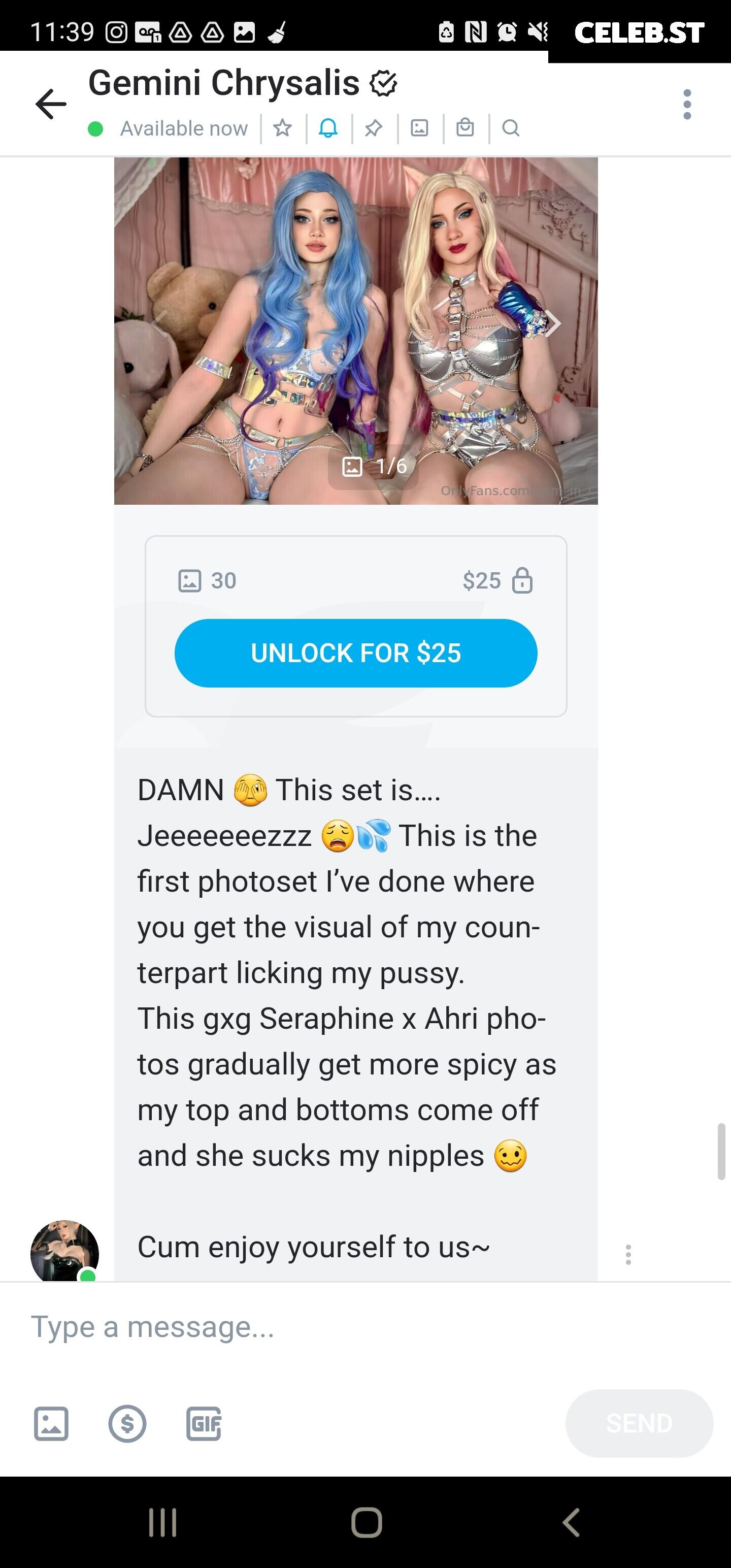Open the shopping bag icon

click(465, 127)
